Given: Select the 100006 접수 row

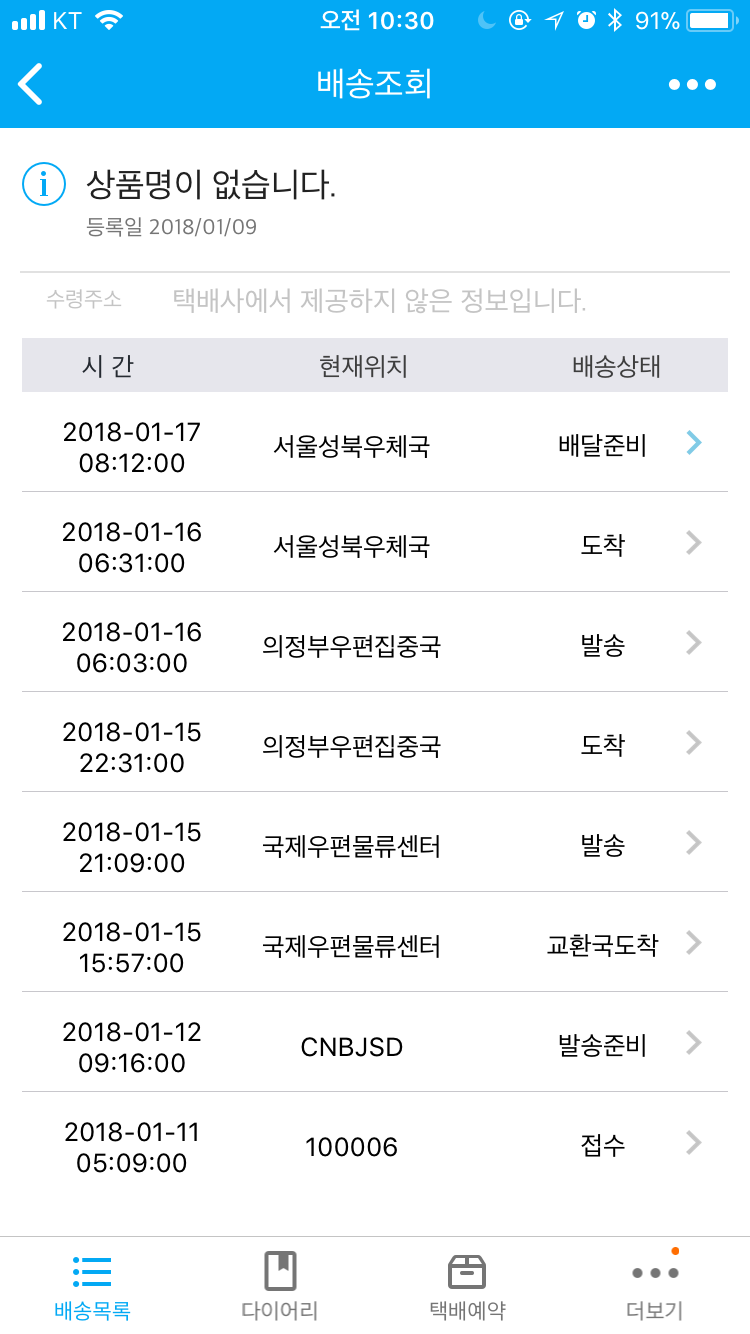Looking at the screenshot, I should (x=375, y=1142).
